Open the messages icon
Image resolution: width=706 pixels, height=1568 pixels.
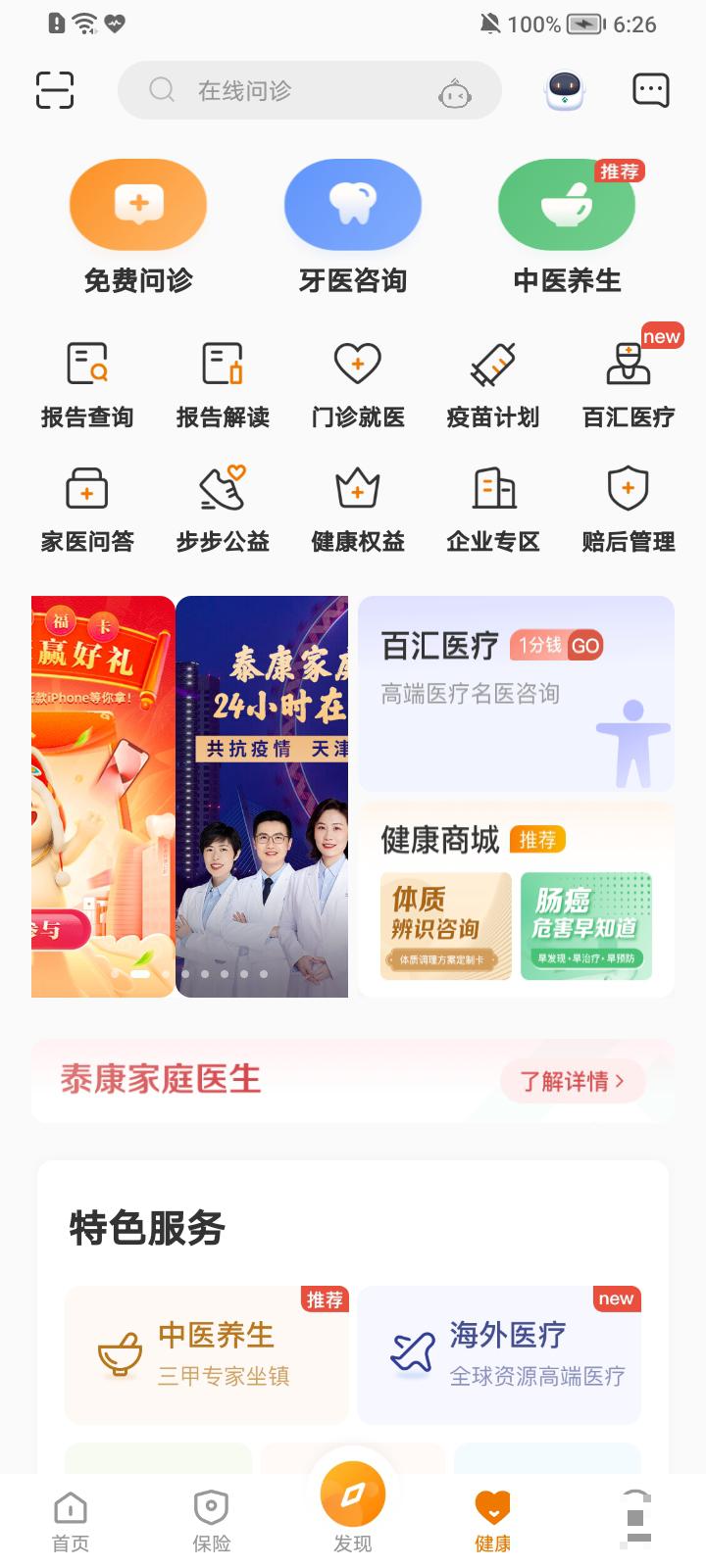pos(650,91)
